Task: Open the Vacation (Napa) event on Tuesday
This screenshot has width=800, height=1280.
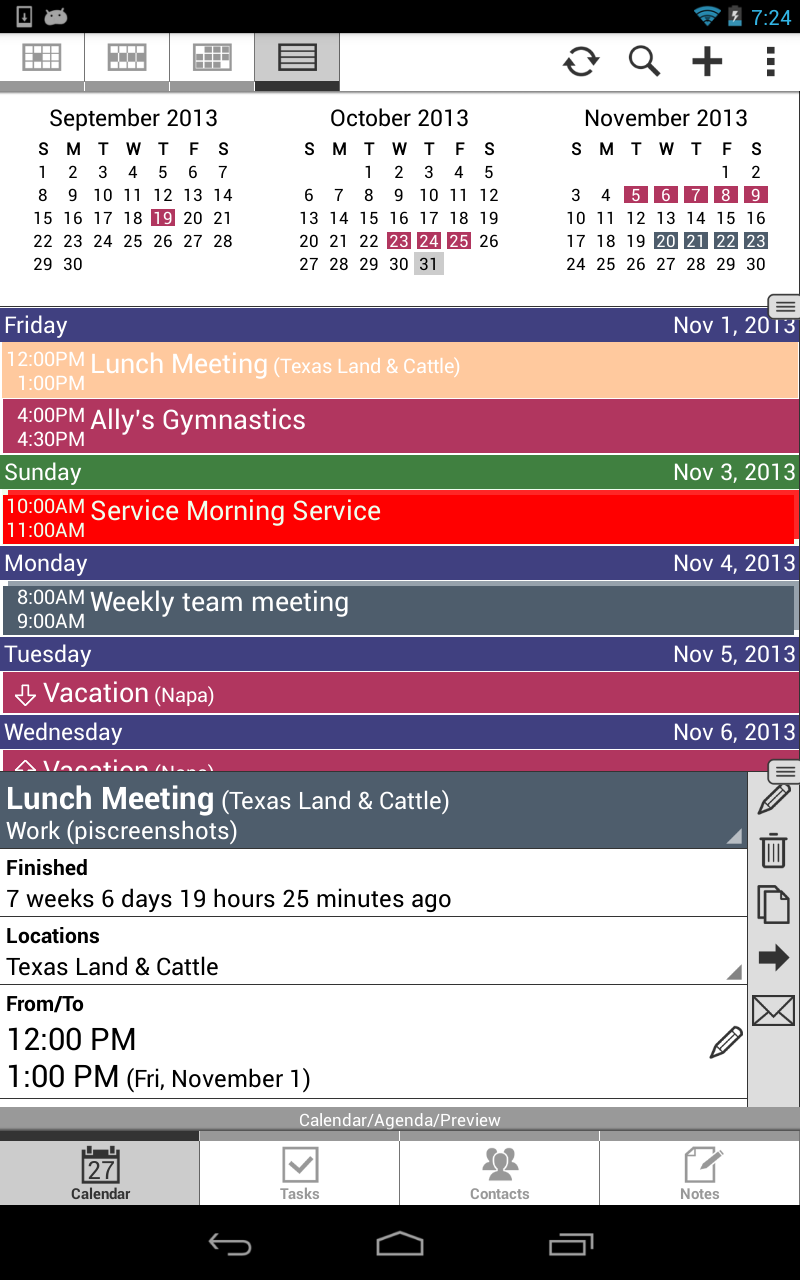Action: [x=400, y=693]
